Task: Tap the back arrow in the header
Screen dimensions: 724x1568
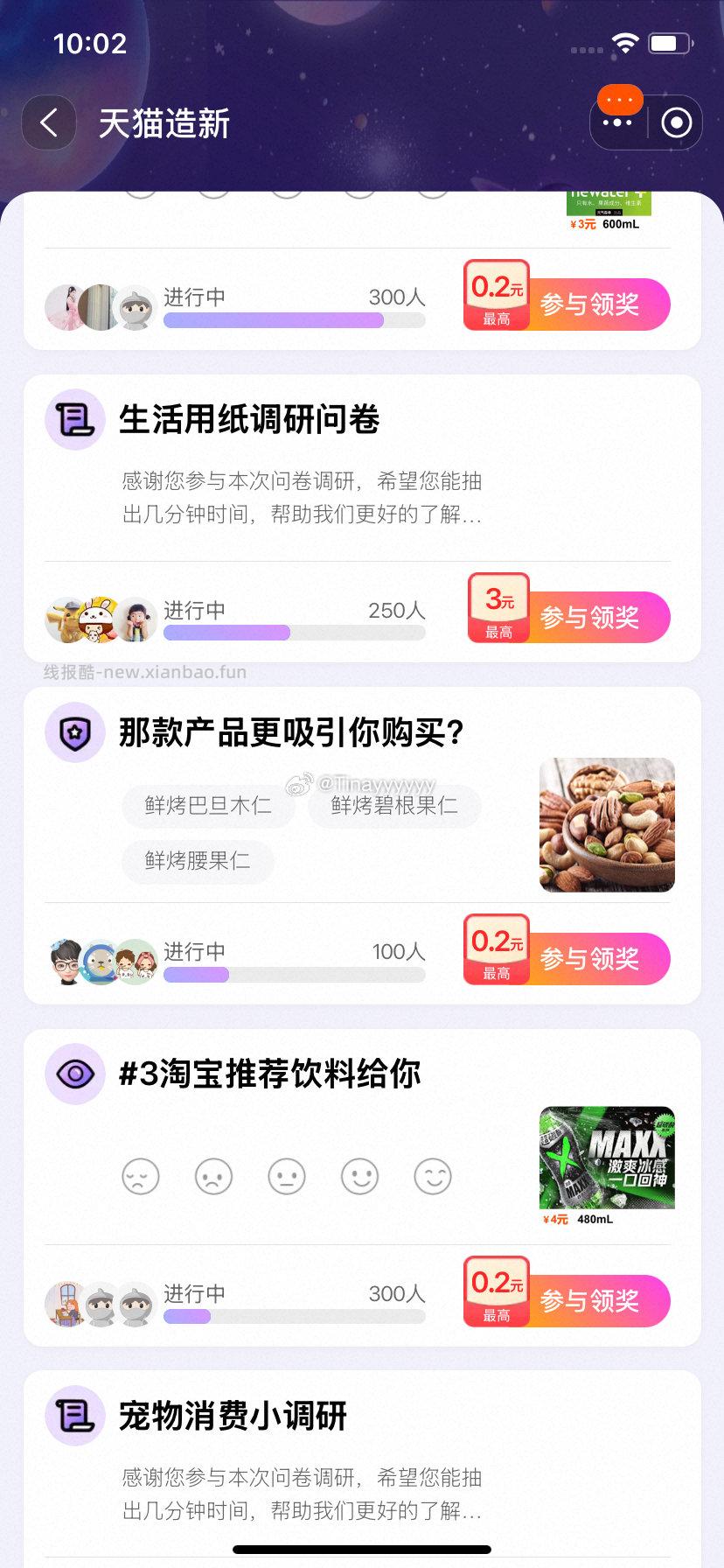Action: pyautogui.click(x=48, y=122)
